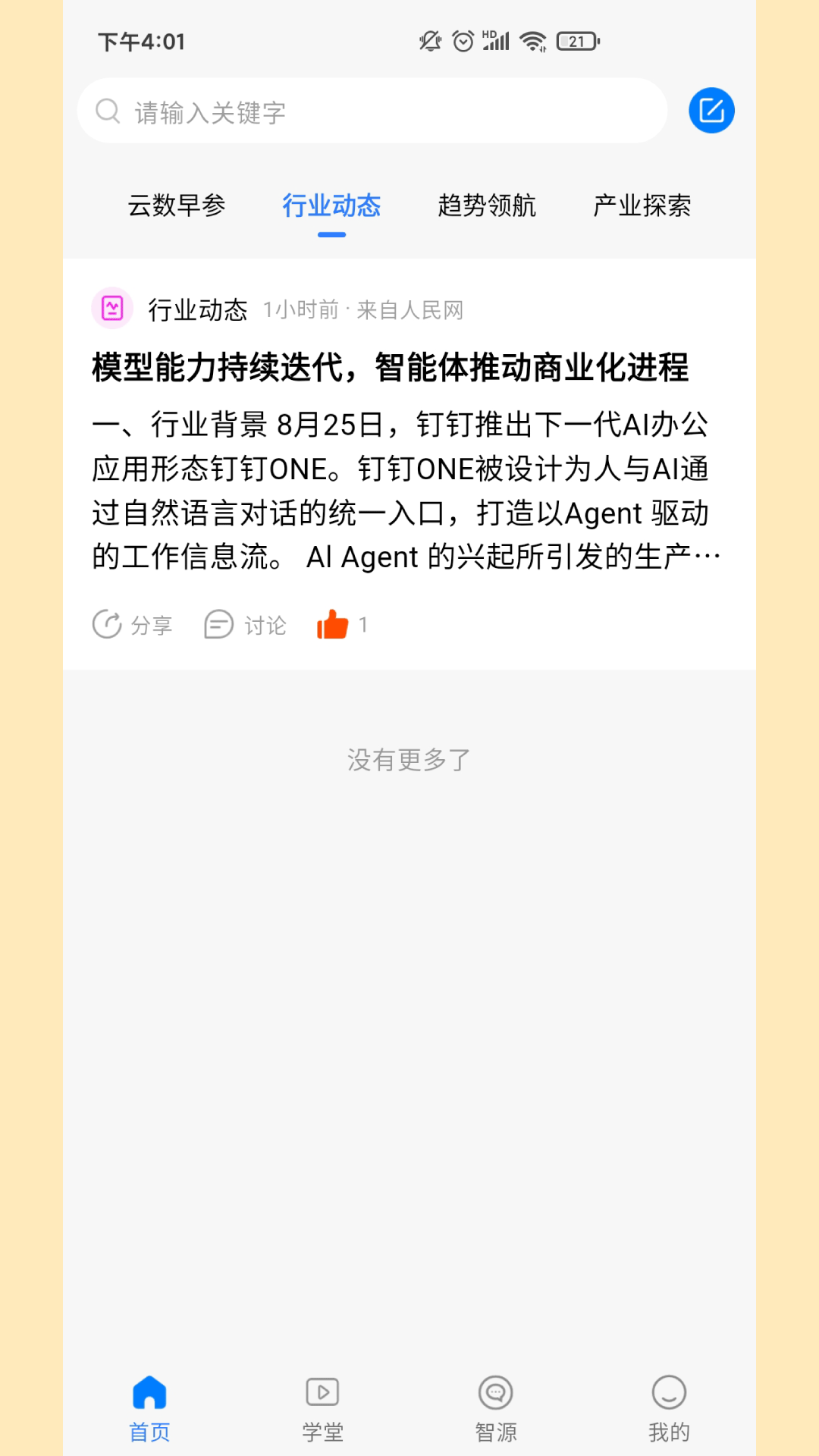Image resolution: width=819 pixels, height=1456 pixels.
Task: Toggle the orange thumbs-up like button
Action: pyautogui.click(x=334, y=624)
